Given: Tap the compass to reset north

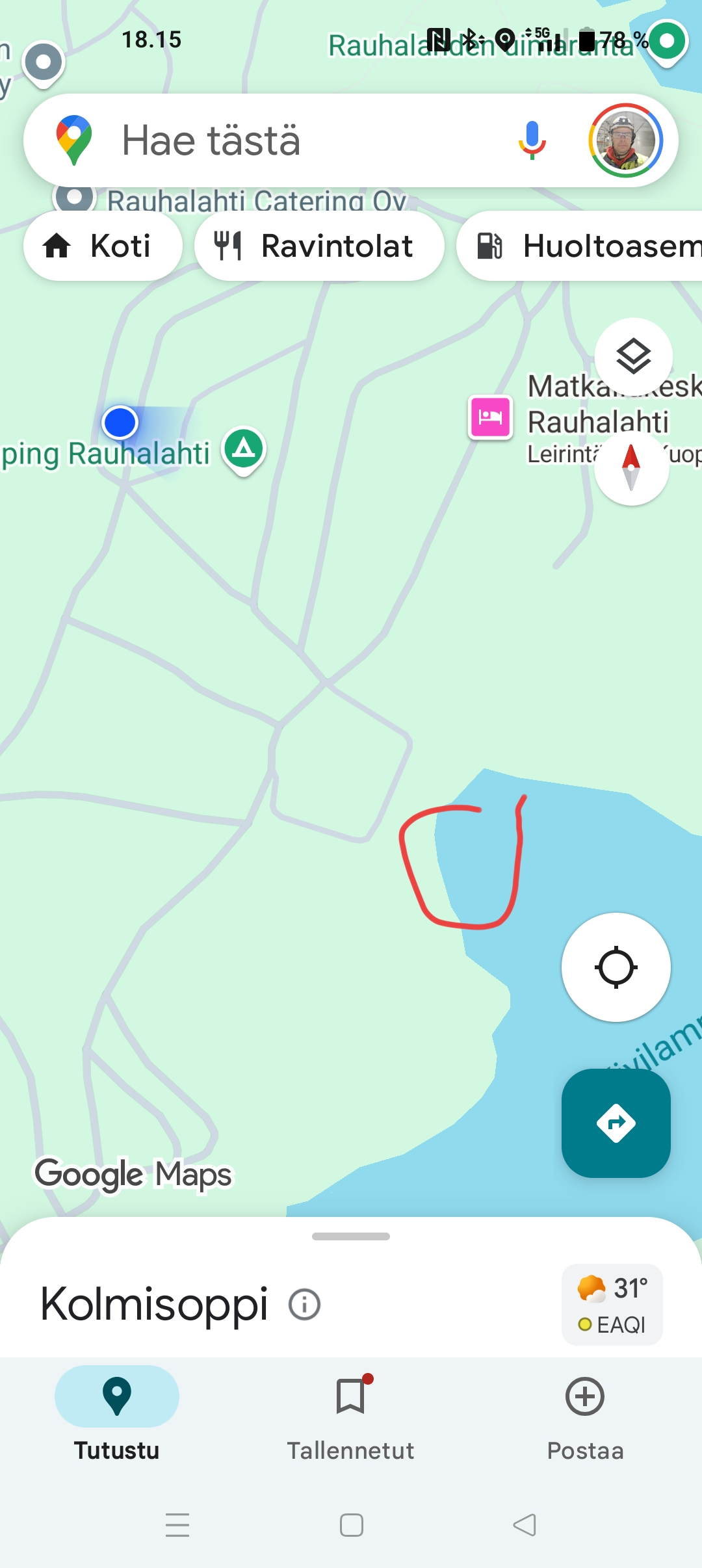Looking at the screenshot, I should (631, 467).
